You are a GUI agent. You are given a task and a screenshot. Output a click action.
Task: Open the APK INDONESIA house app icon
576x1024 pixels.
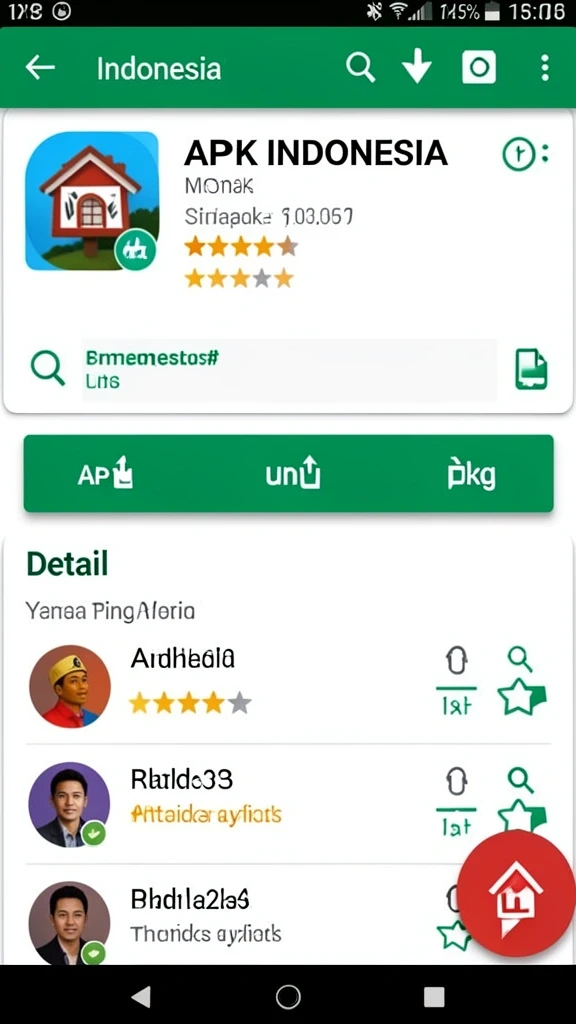coord(92,201)
